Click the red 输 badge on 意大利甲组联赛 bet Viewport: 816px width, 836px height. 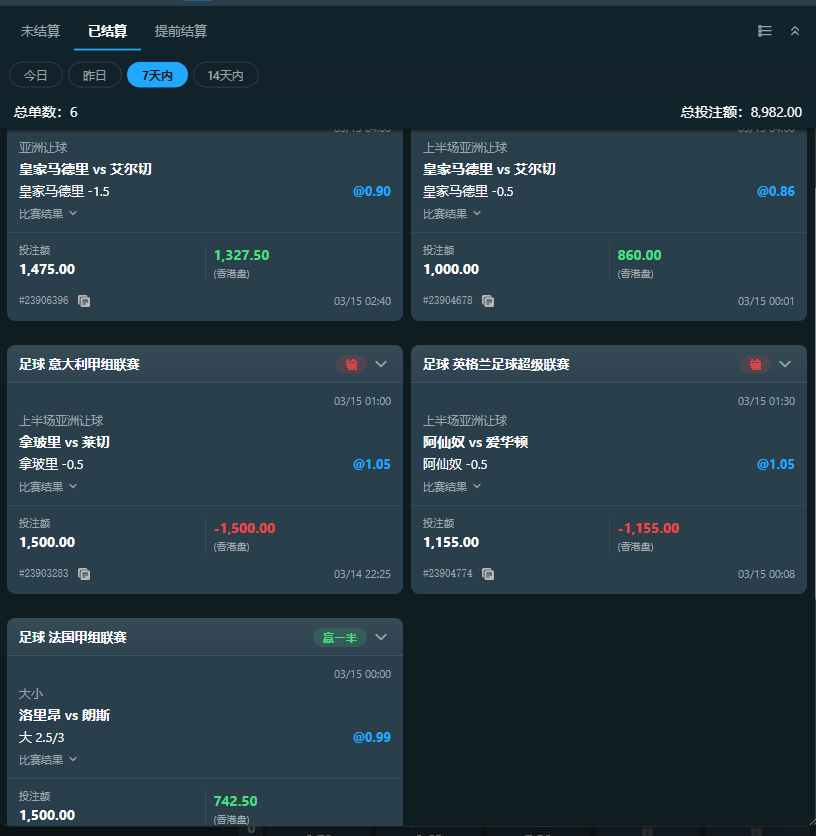click(x=352, y=364)
